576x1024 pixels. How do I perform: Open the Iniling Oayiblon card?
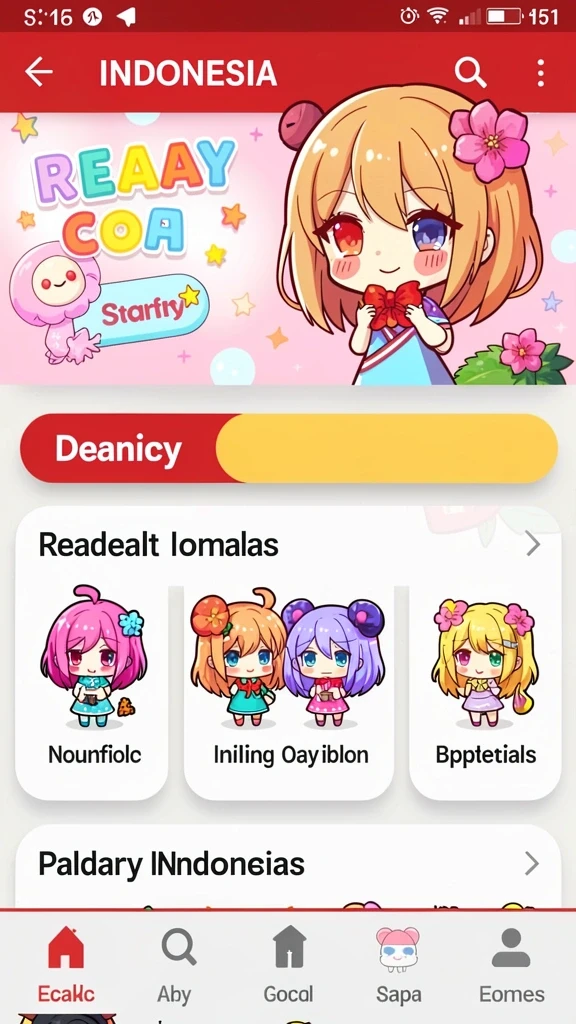click(x=289, y=693)
